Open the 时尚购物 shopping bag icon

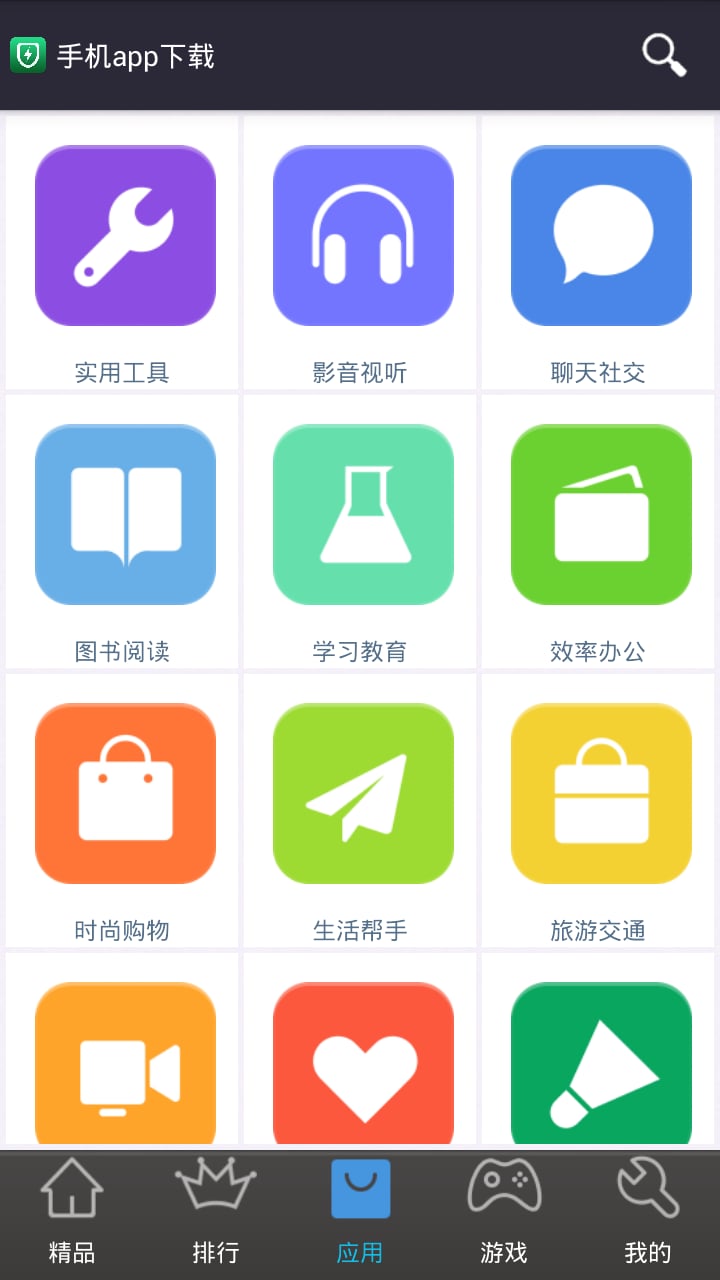coord(124,792)
